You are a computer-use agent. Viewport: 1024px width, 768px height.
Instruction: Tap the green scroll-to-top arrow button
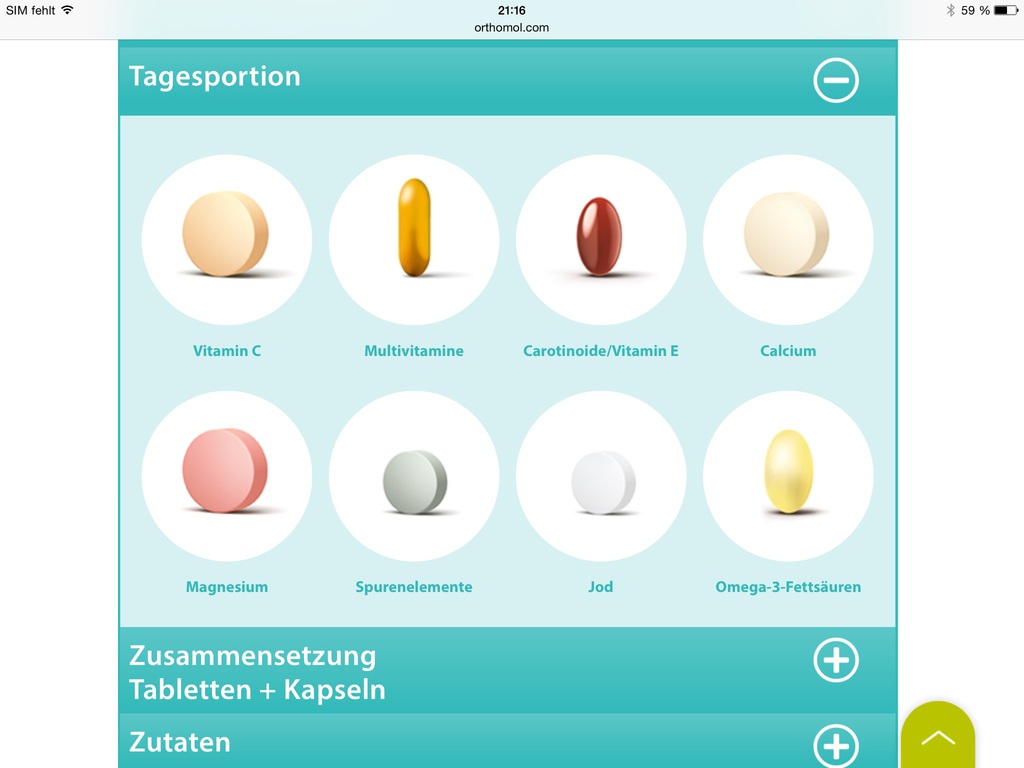937,738
